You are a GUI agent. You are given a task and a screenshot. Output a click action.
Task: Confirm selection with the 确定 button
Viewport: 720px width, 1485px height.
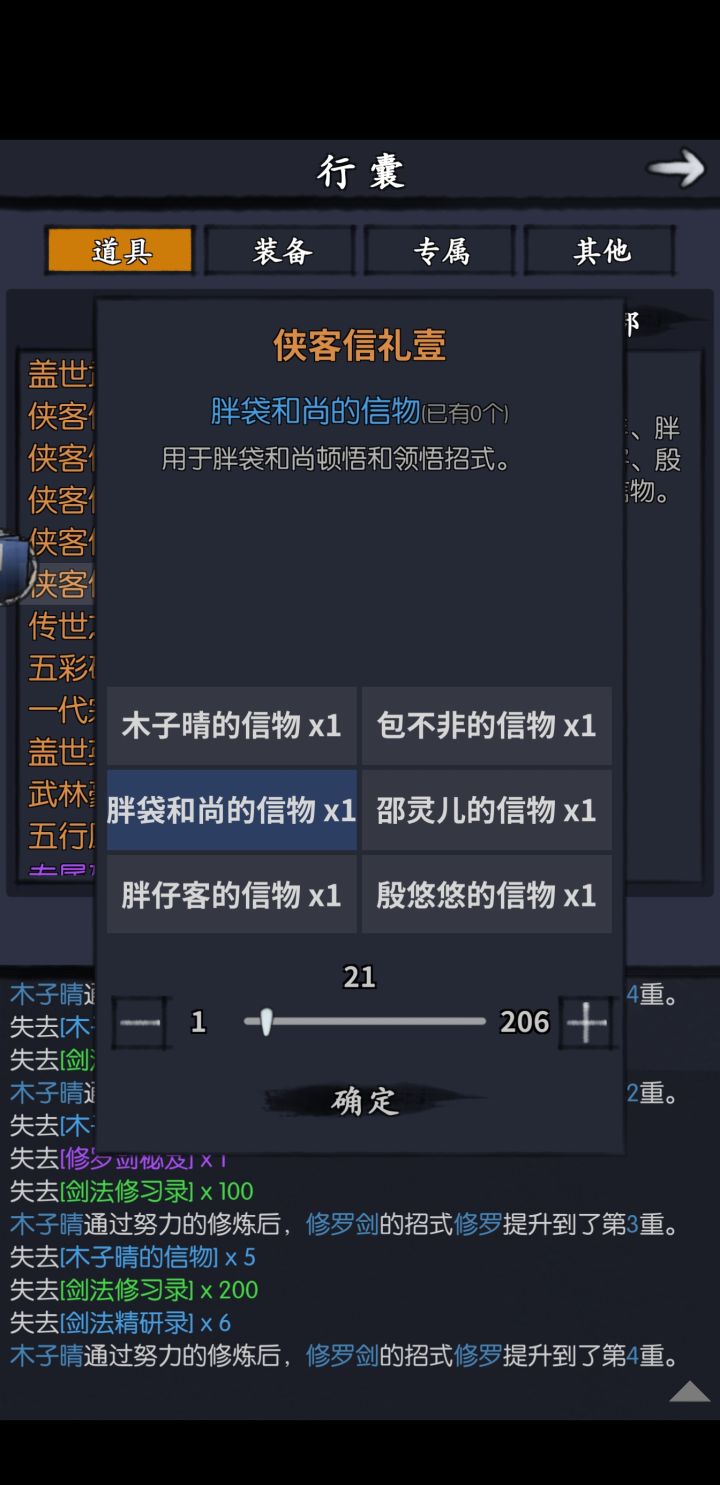click(x=360, y=1103)
